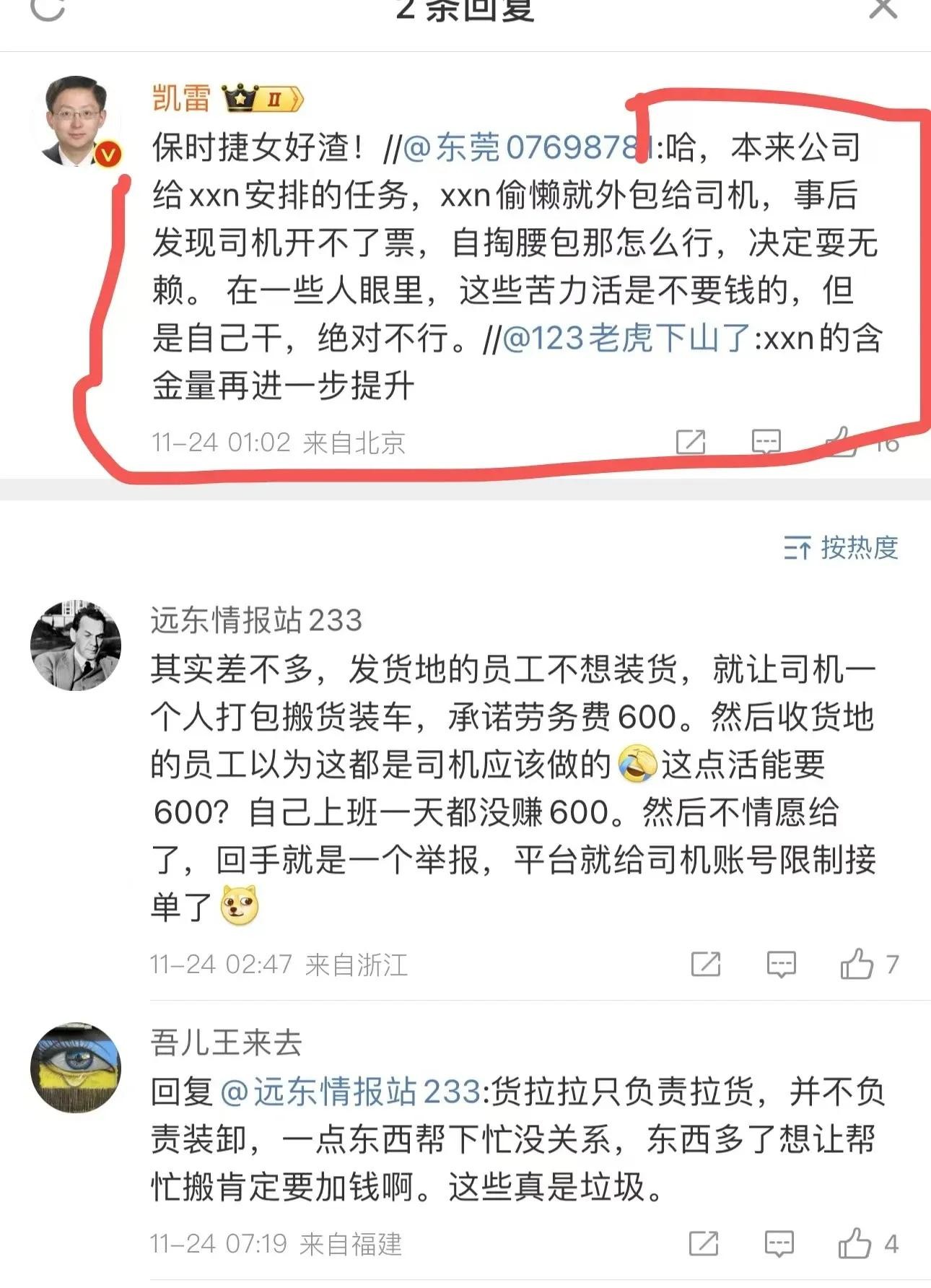
Task: Open 凯雷's profile avatar
Action: click(77, 121)
